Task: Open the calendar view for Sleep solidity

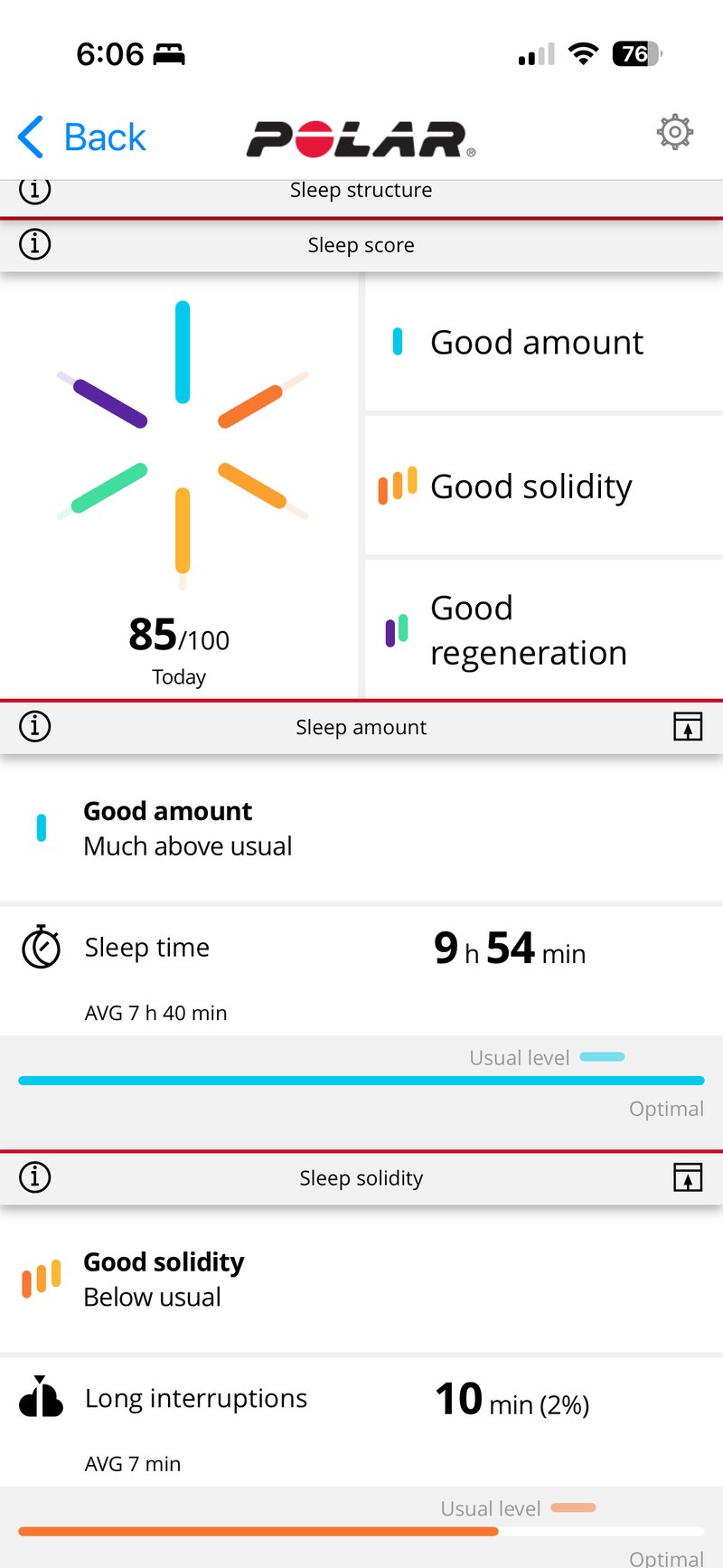Action: pyautogui.click(x=689, y=1177)
